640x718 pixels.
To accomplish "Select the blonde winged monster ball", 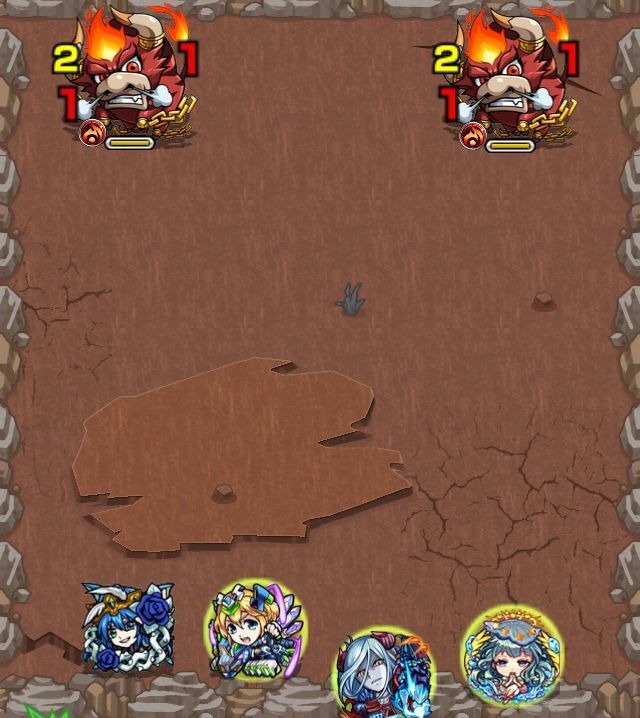I will pos(255,629).
